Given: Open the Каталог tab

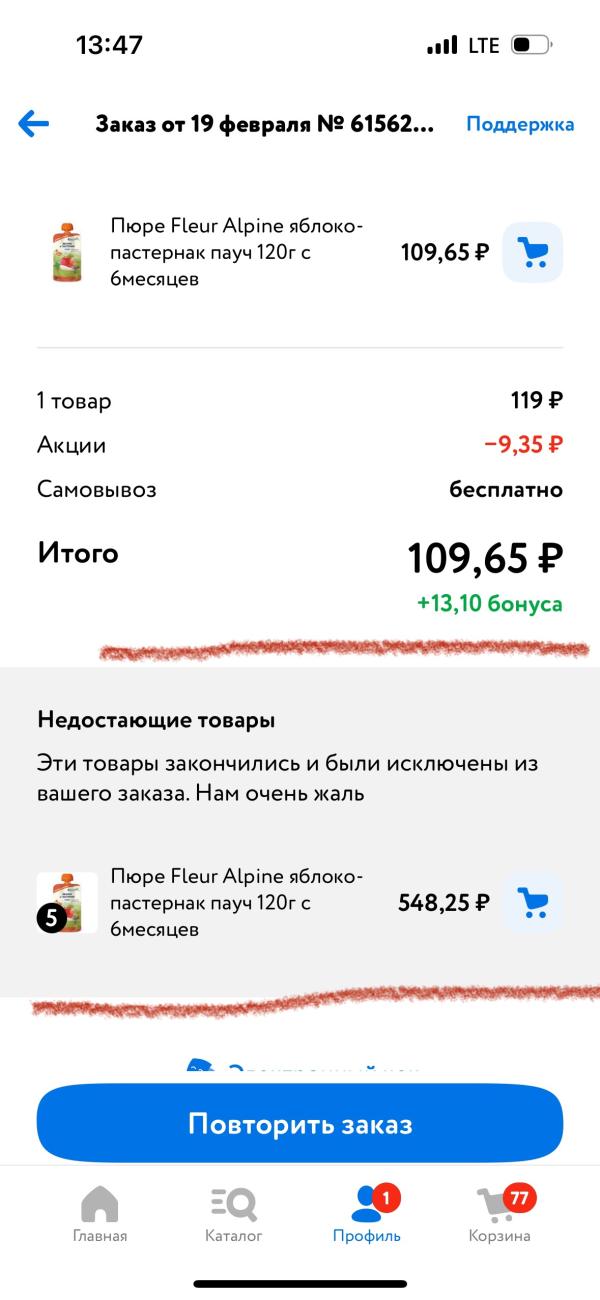Looking at the screenshot, I should click(234, 1214).
